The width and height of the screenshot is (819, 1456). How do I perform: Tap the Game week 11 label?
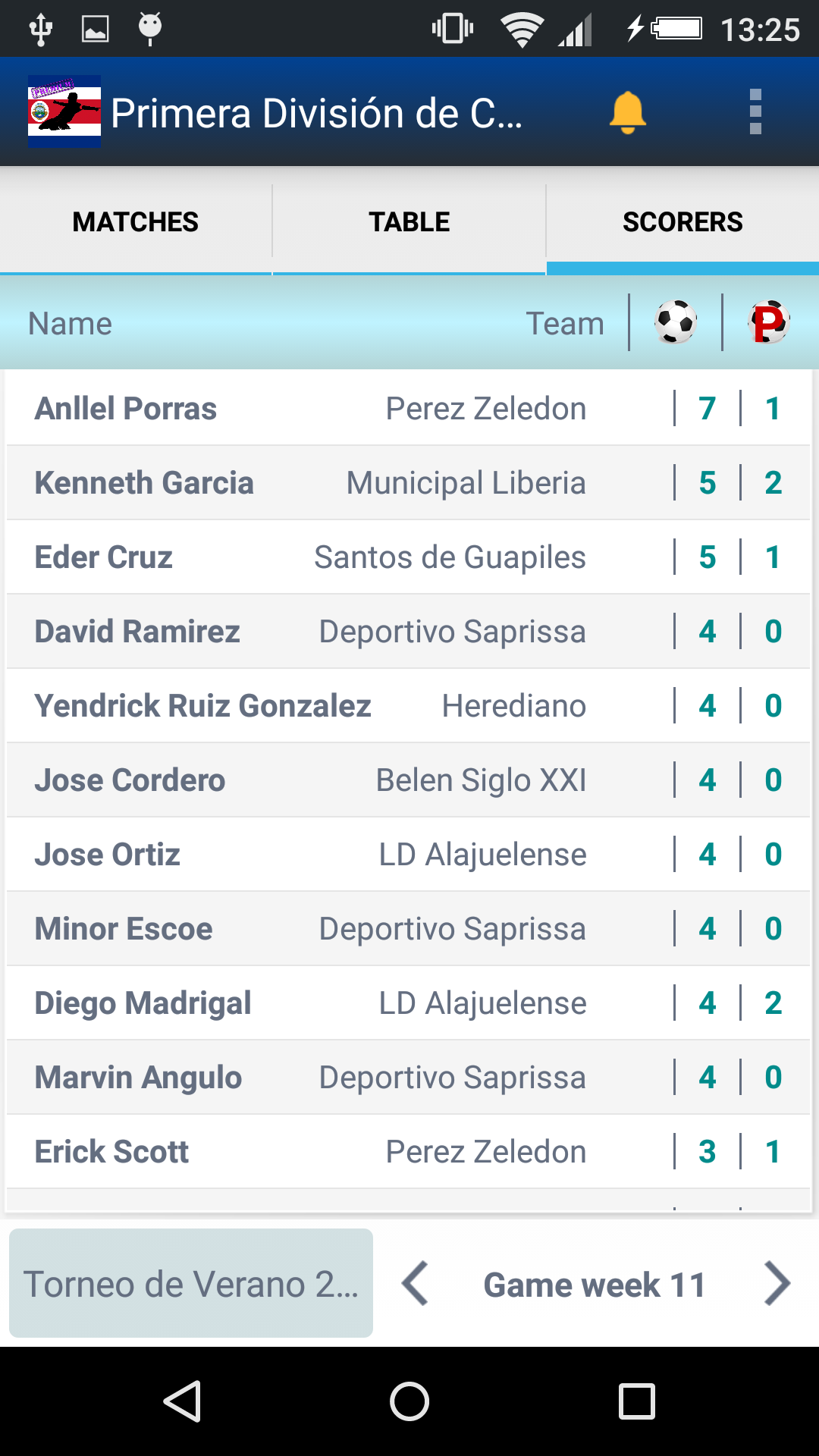[594, 1283]
